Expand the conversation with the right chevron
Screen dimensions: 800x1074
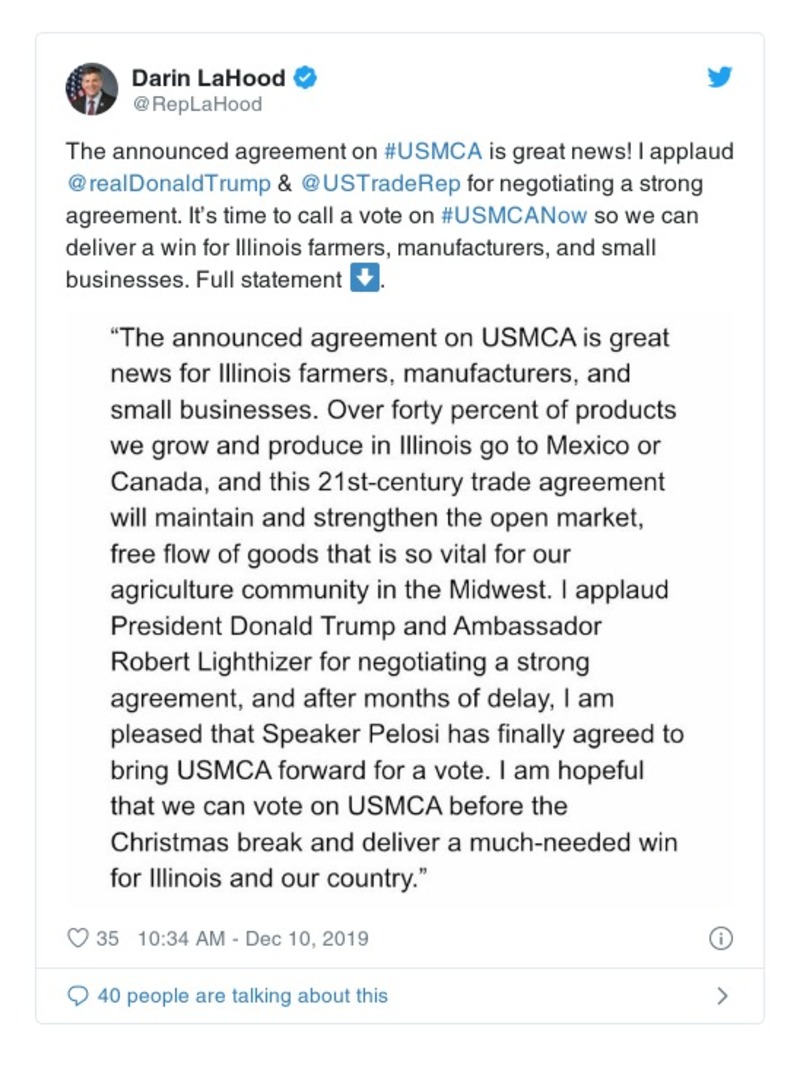click(722, 996)
